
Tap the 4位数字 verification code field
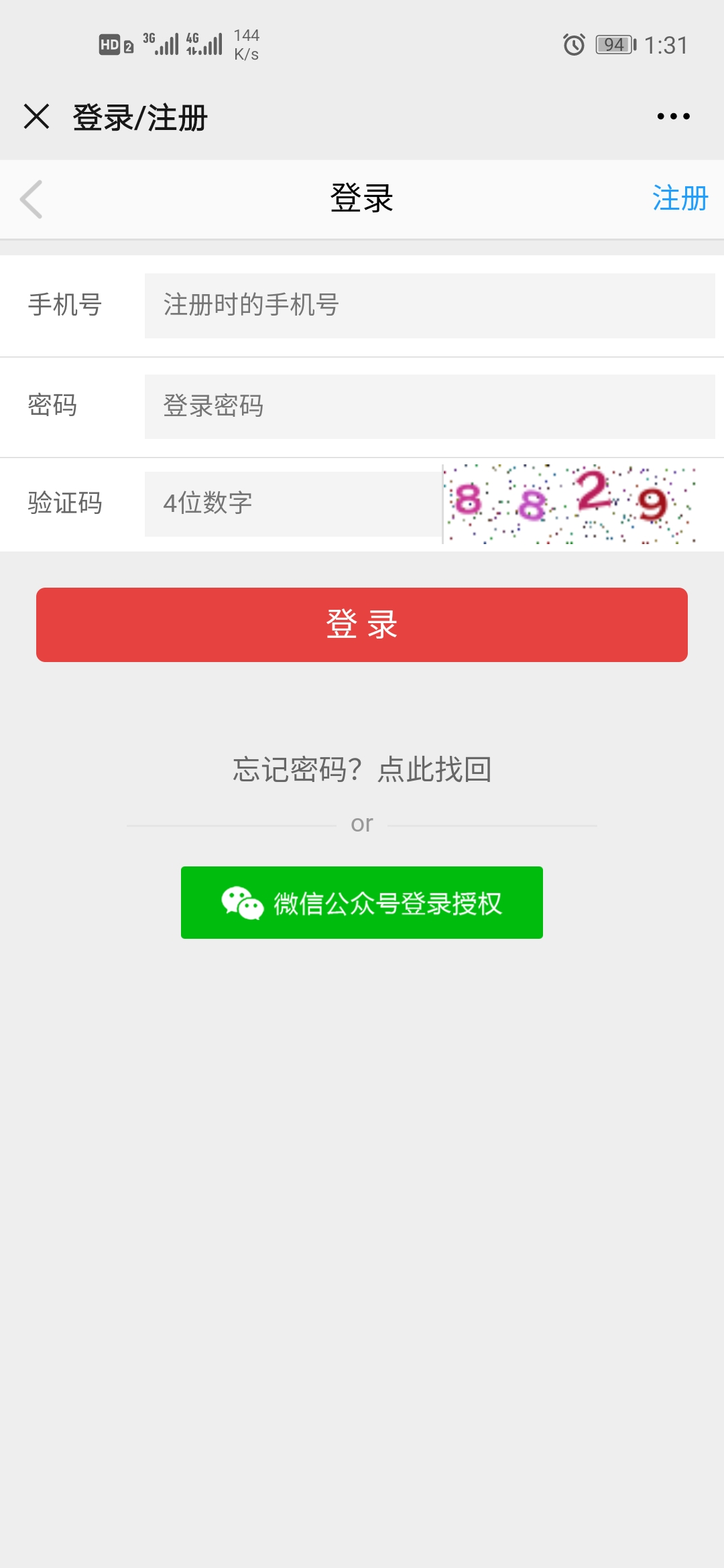(x=292, y=504)
